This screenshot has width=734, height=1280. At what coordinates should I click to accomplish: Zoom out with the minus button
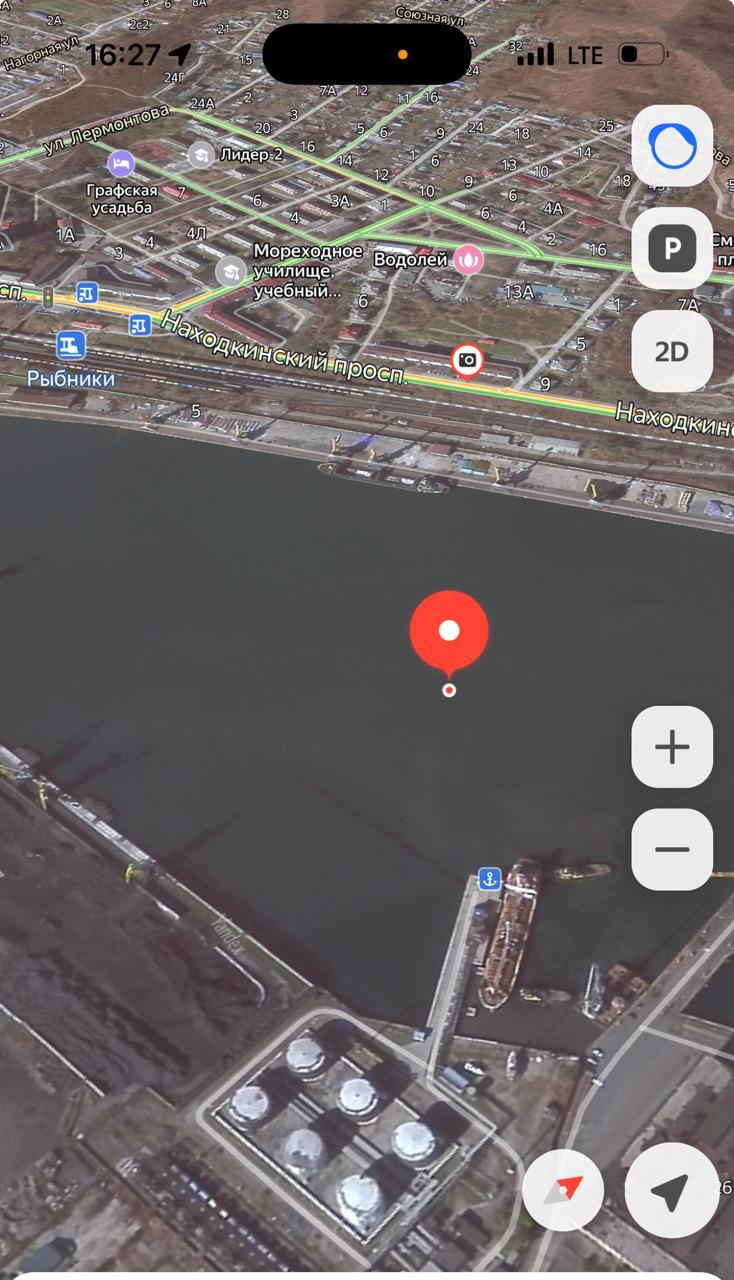(x=672, y=849)
